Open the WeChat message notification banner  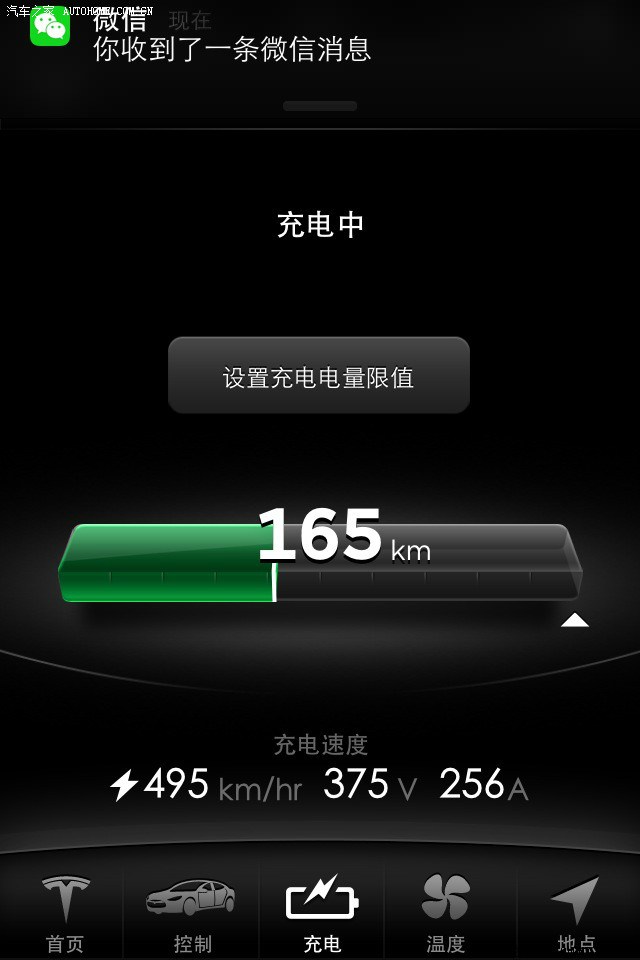[230, 35]
